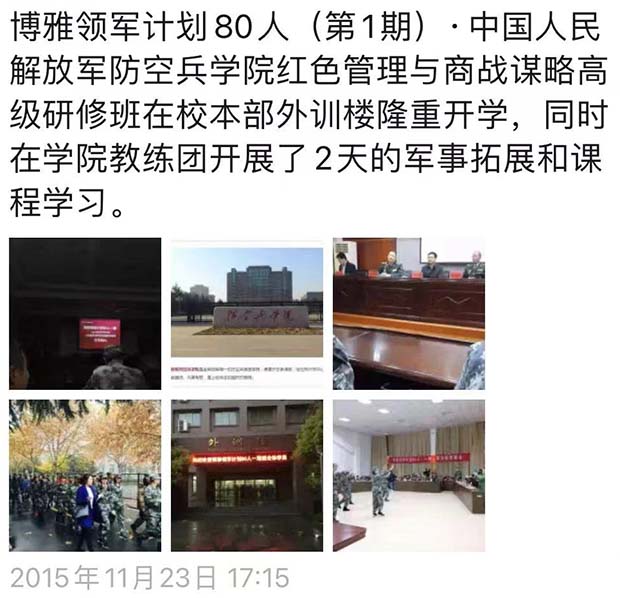The image size is (620, 598).
Task: Open photo of soldiers demonstrating in meeting hall
Action: 409,475
